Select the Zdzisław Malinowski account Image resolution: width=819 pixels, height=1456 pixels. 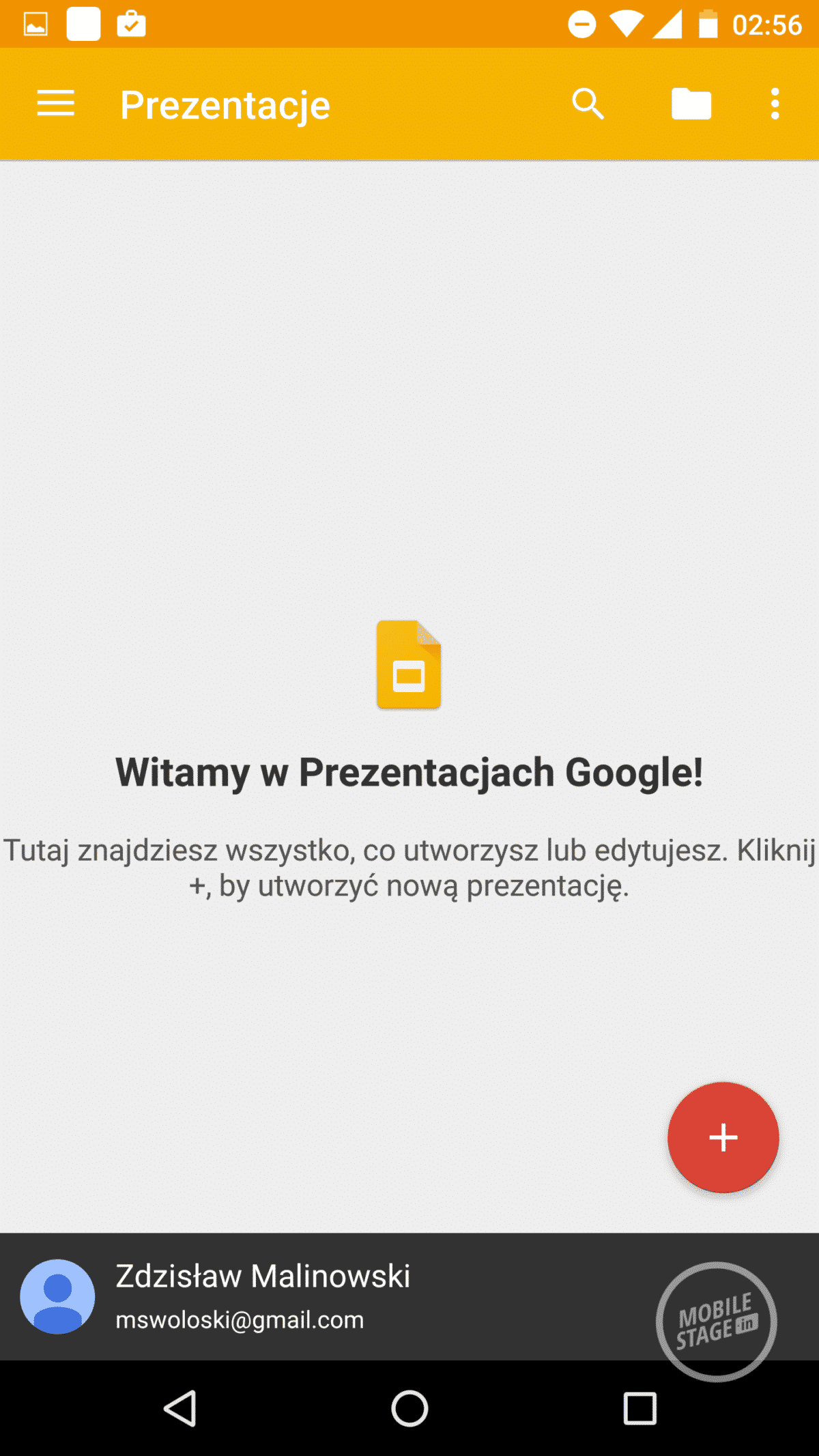[263, 1296]
